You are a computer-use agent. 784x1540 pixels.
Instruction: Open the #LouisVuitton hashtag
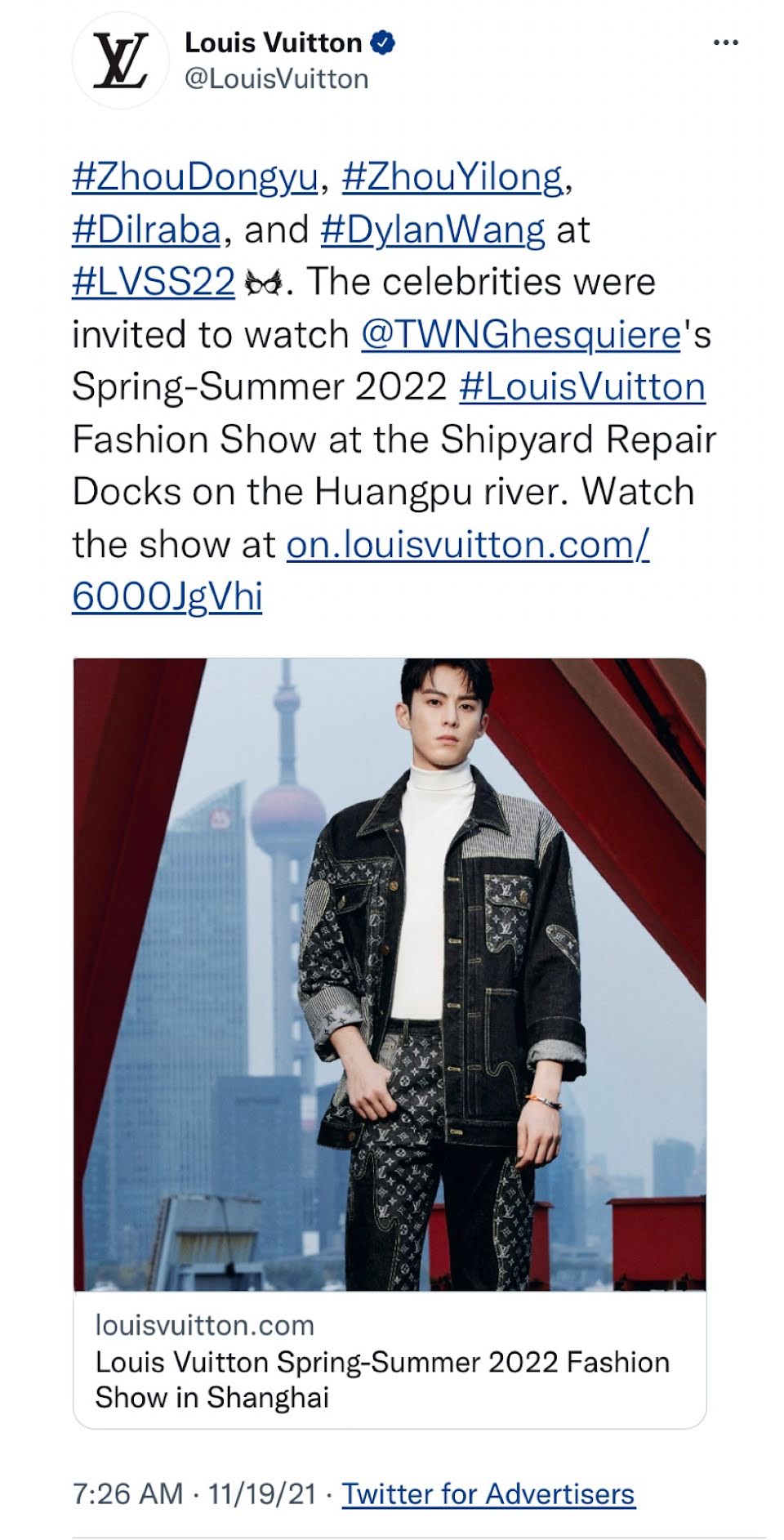582,386
